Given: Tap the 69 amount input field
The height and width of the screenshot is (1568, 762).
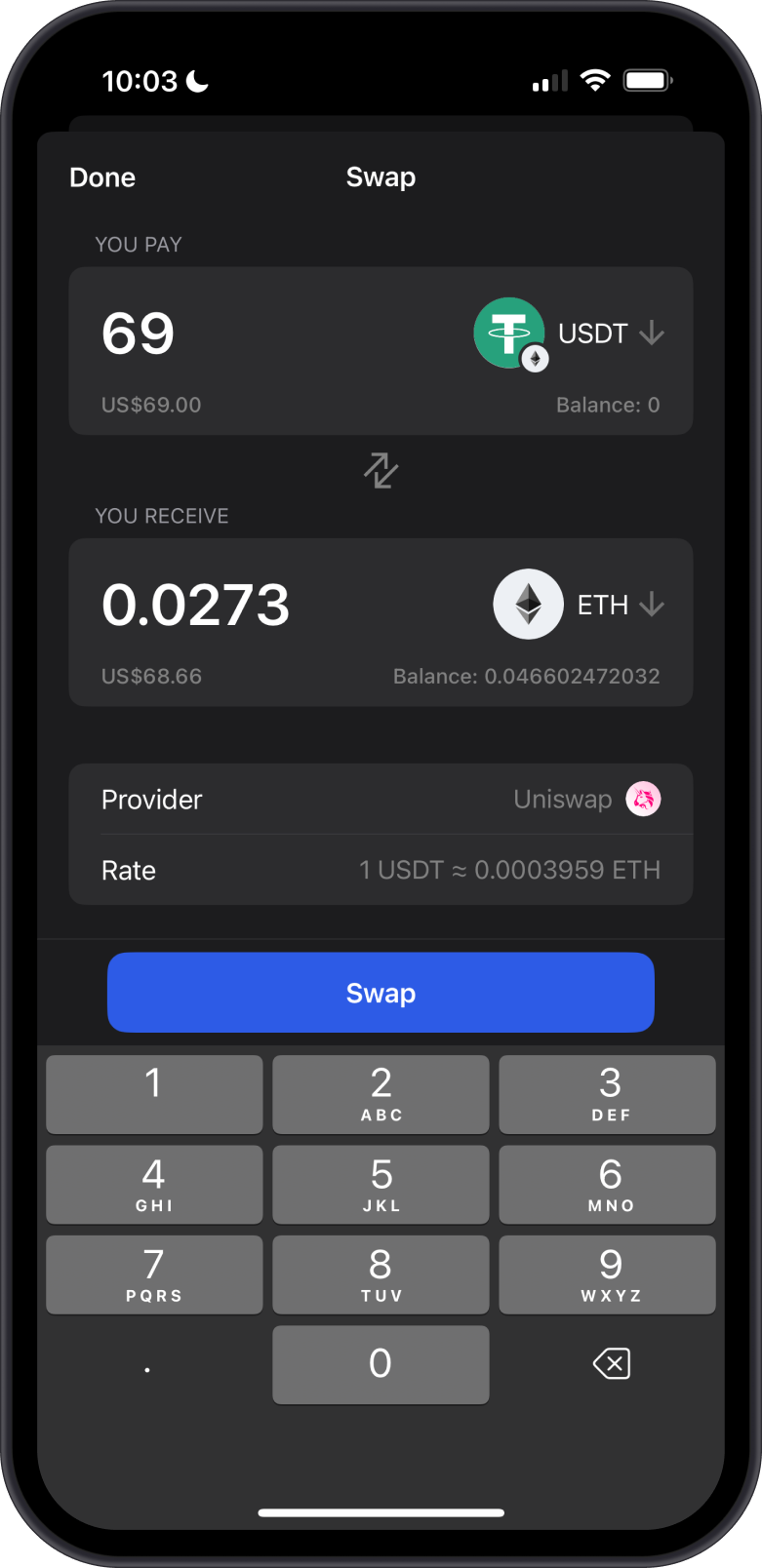Looking at the screenshot, I should point(138,333).
